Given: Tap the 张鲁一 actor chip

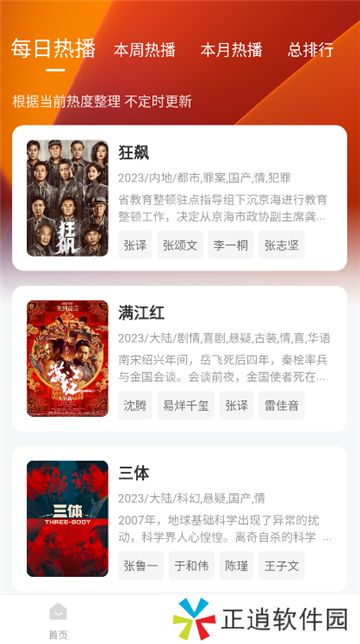Looking at the screenshot, I should [141, 566].
